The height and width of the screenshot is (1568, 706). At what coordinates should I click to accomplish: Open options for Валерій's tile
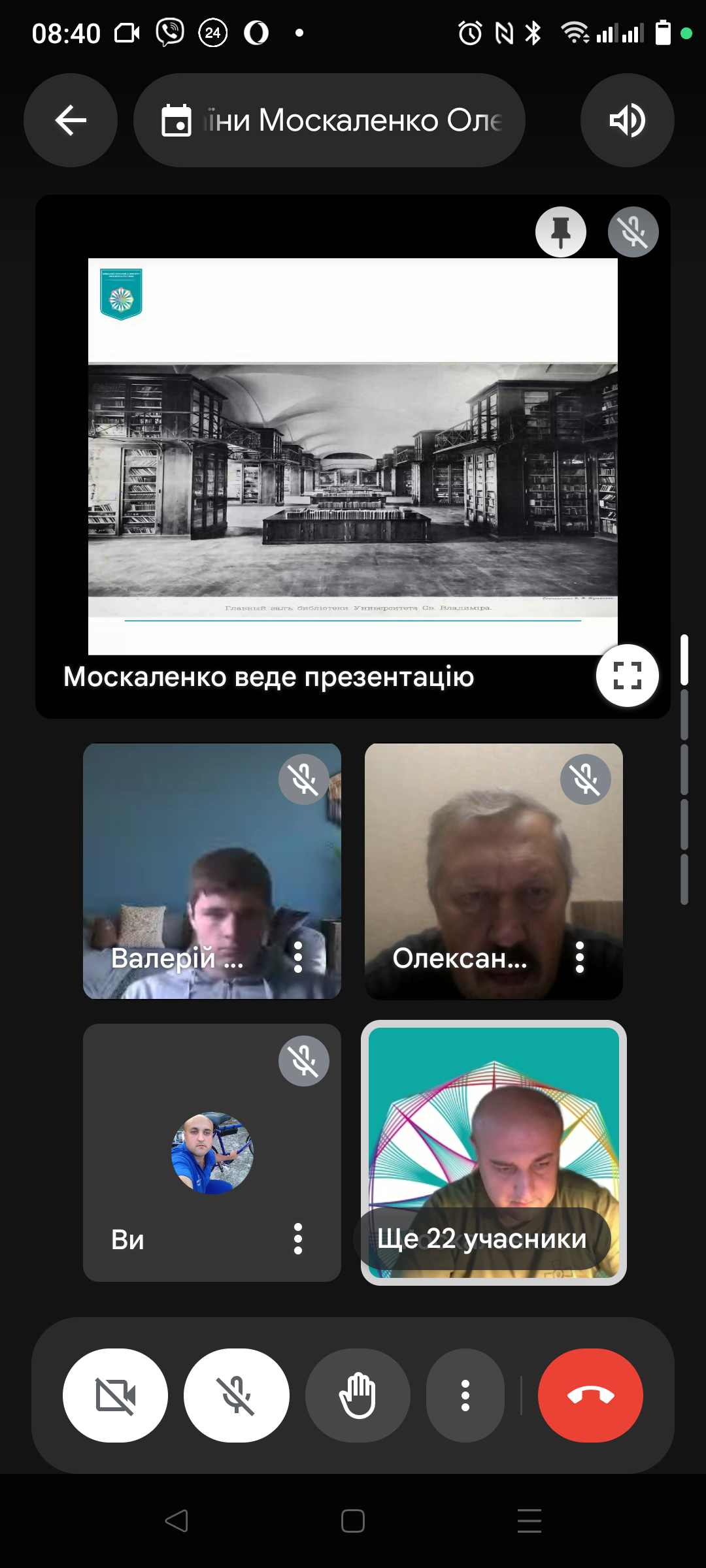(x=298, y=957)
